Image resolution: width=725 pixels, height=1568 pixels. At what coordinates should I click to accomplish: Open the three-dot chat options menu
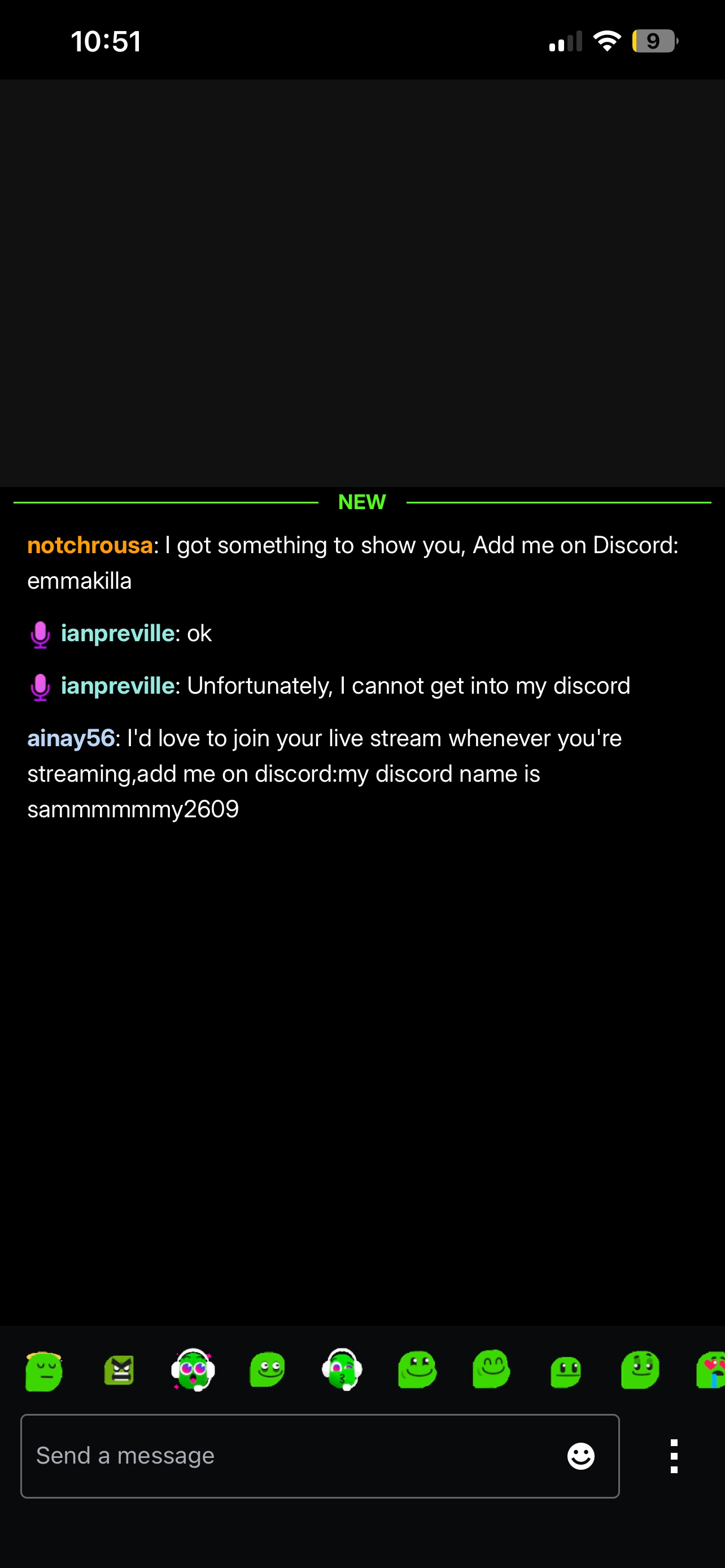tap(673, 1456)
